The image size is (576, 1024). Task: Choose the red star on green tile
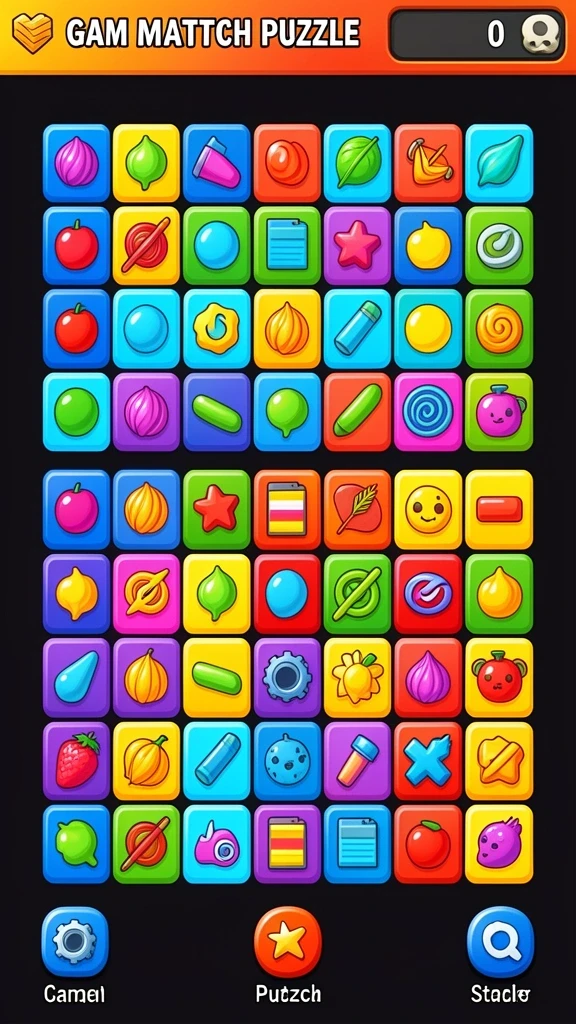tap(217, 509)
